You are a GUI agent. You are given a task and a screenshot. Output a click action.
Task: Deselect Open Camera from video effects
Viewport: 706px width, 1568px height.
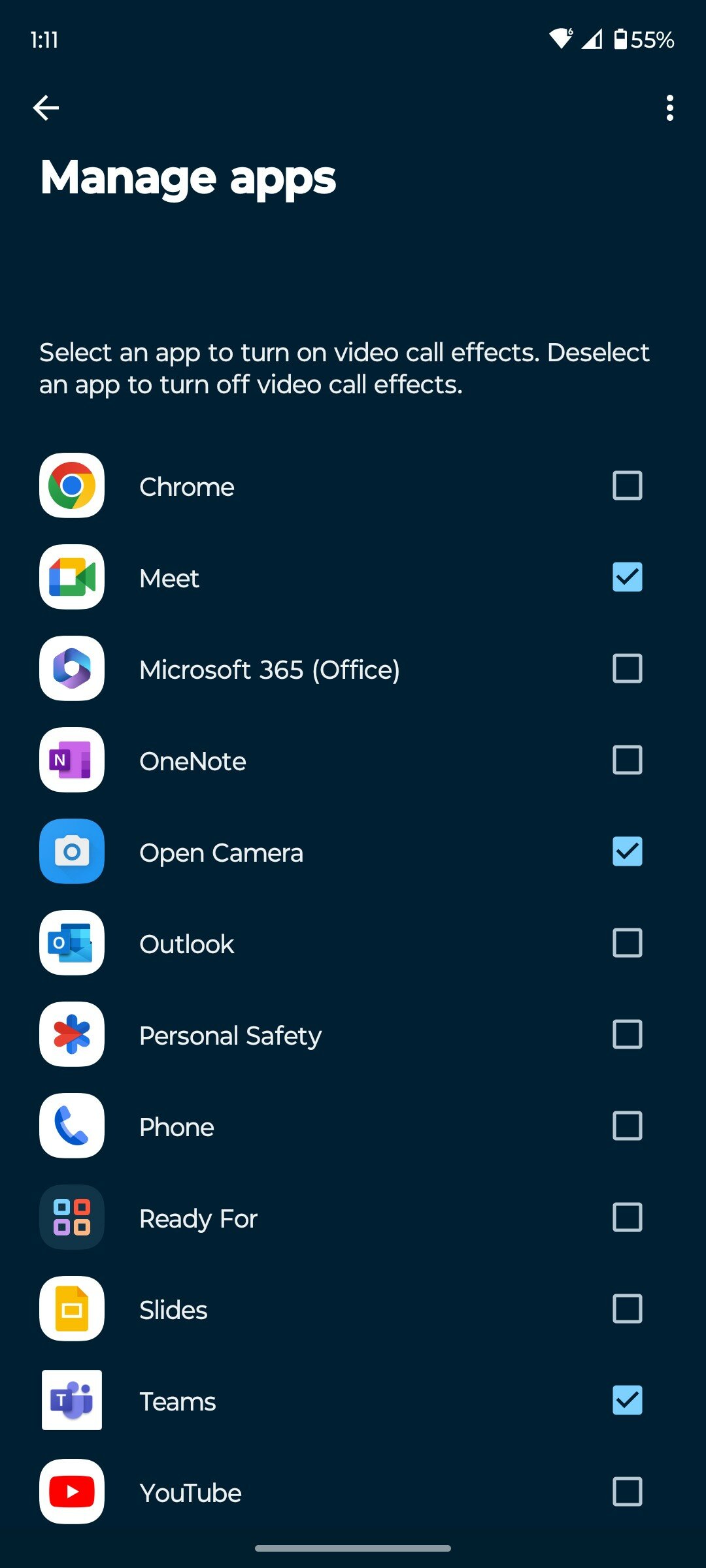pos(627,851)
